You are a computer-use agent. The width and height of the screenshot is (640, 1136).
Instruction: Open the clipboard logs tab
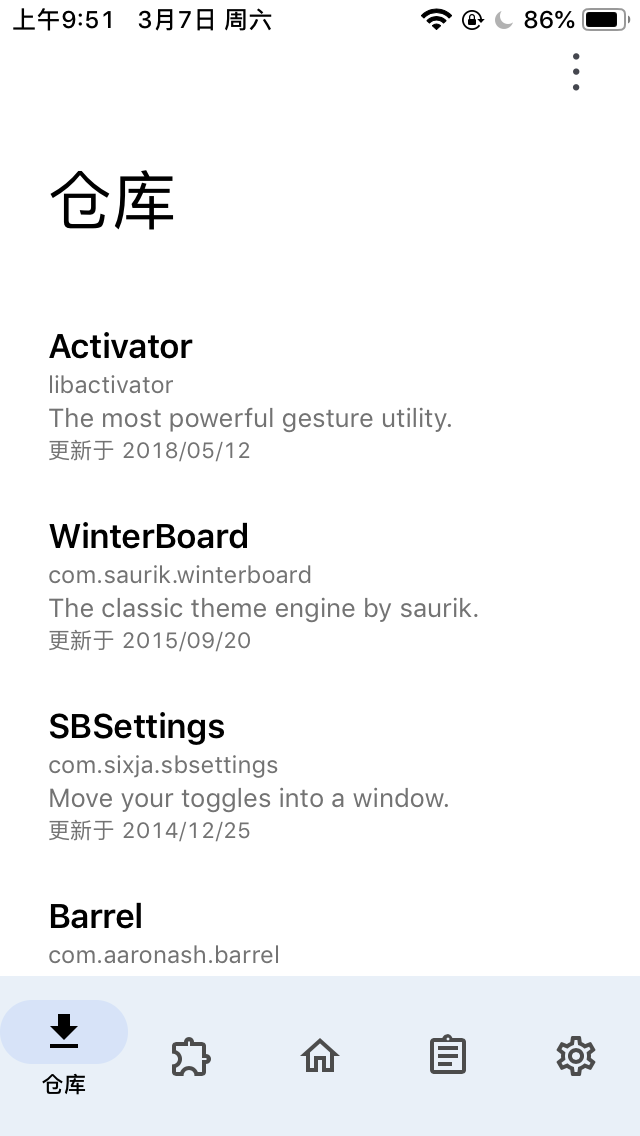point(447,1056)
